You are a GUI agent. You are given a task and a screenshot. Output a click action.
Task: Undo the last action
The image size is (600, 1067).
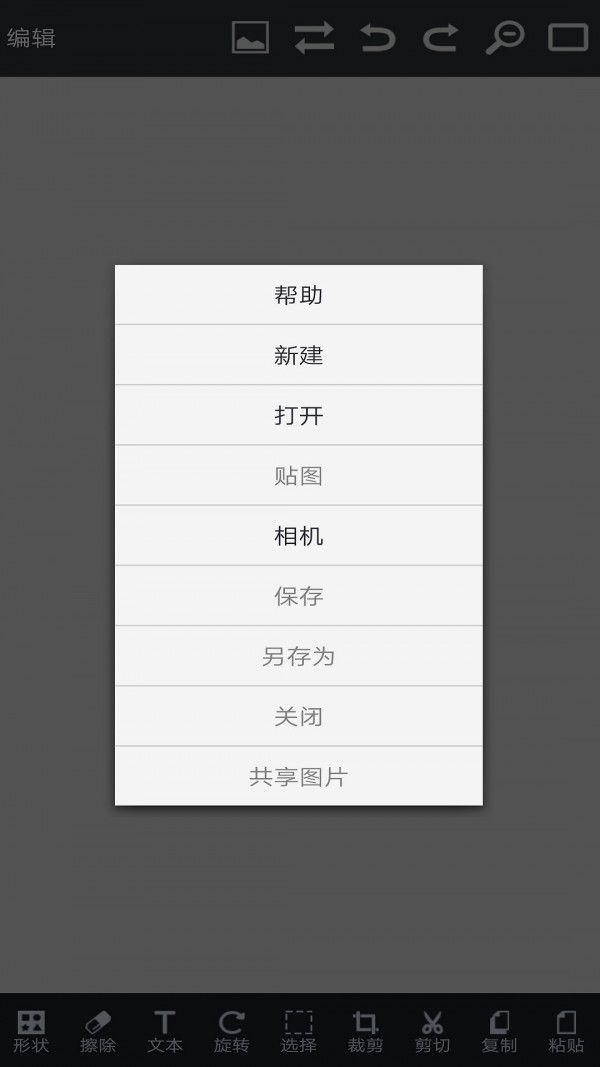click(378, 37)
